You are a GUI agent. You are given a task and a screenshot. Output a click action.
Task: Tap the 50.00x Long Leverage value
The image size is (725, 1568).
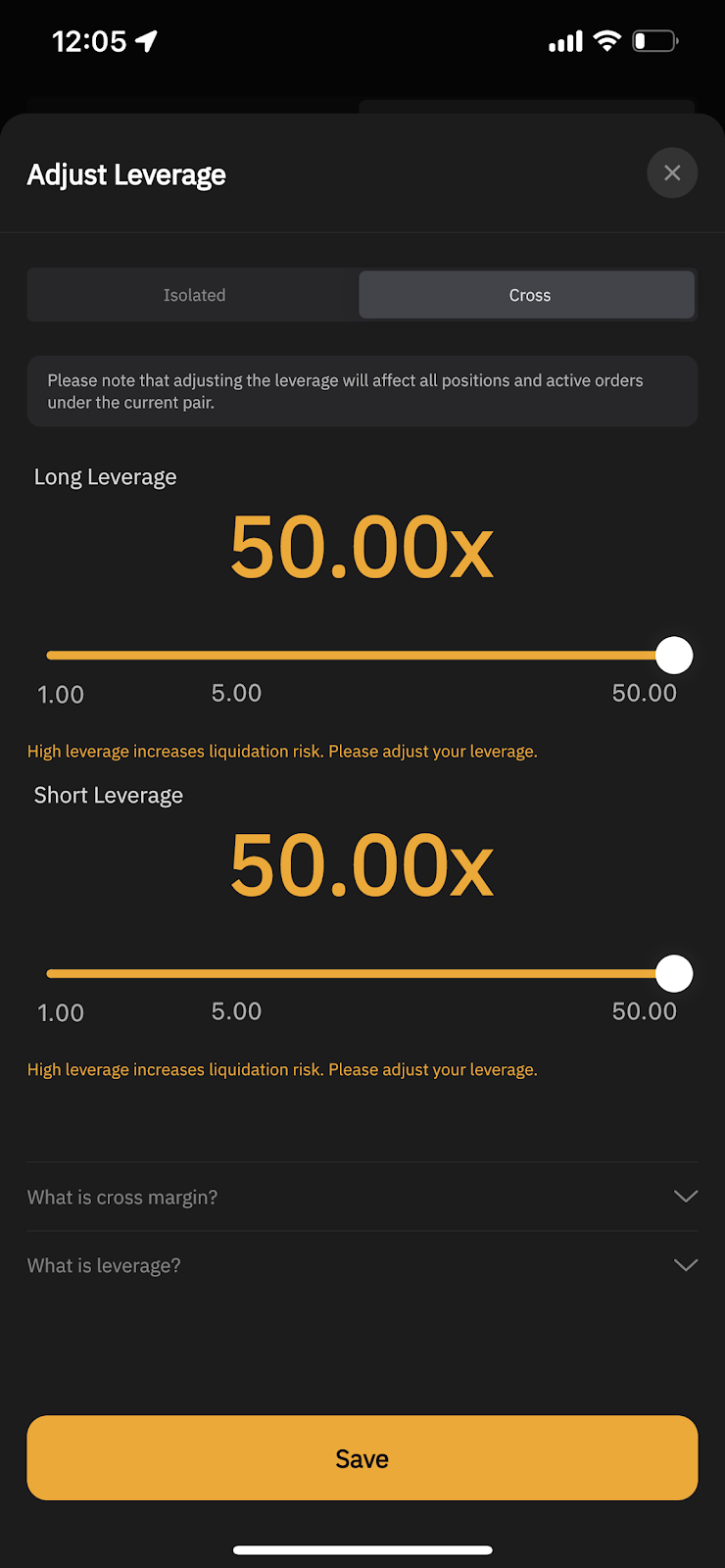[362, 547]
